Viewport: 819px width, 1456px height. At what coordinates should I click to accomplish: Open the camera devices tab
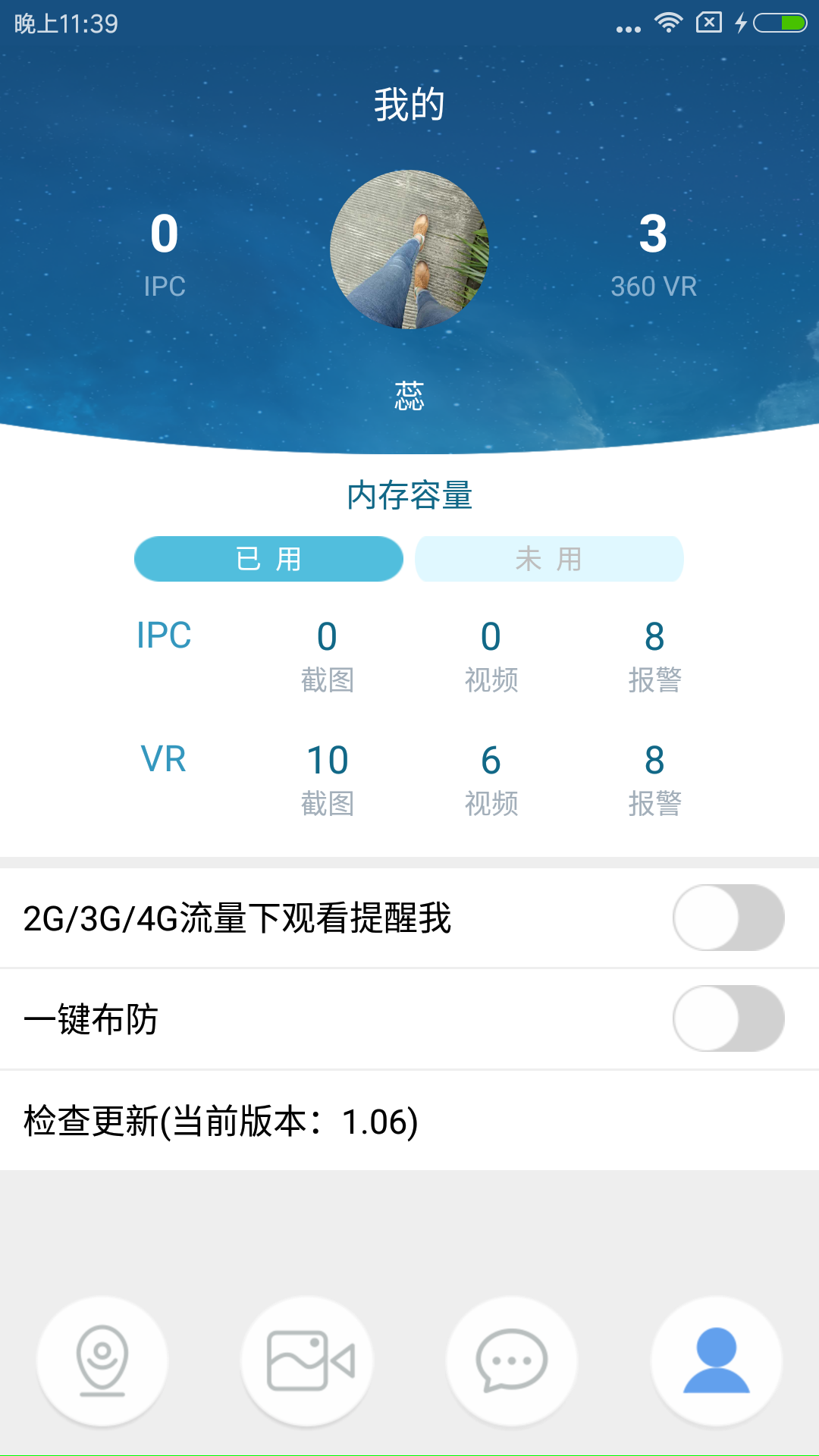click(102, 1361)
